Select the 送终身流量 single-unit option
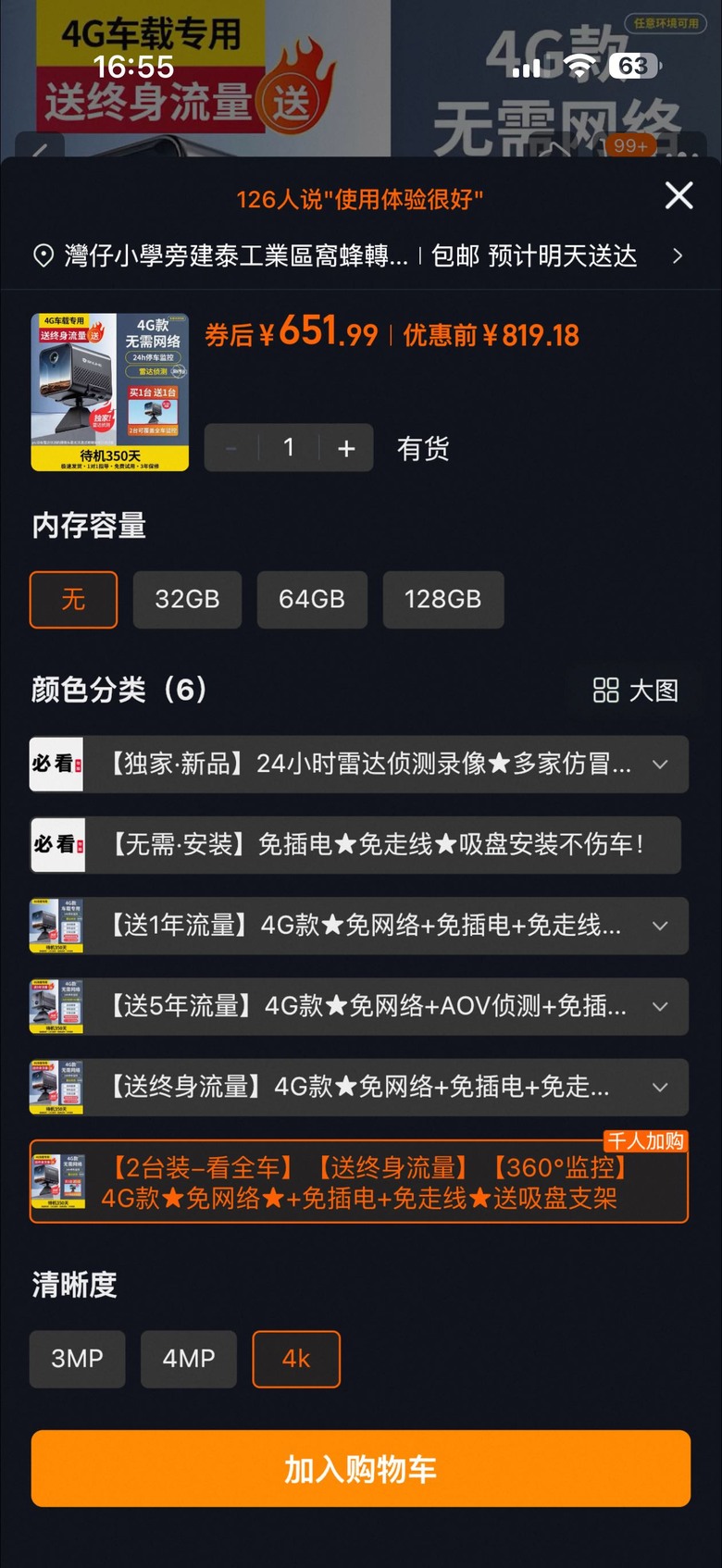 click(359, 1087)
